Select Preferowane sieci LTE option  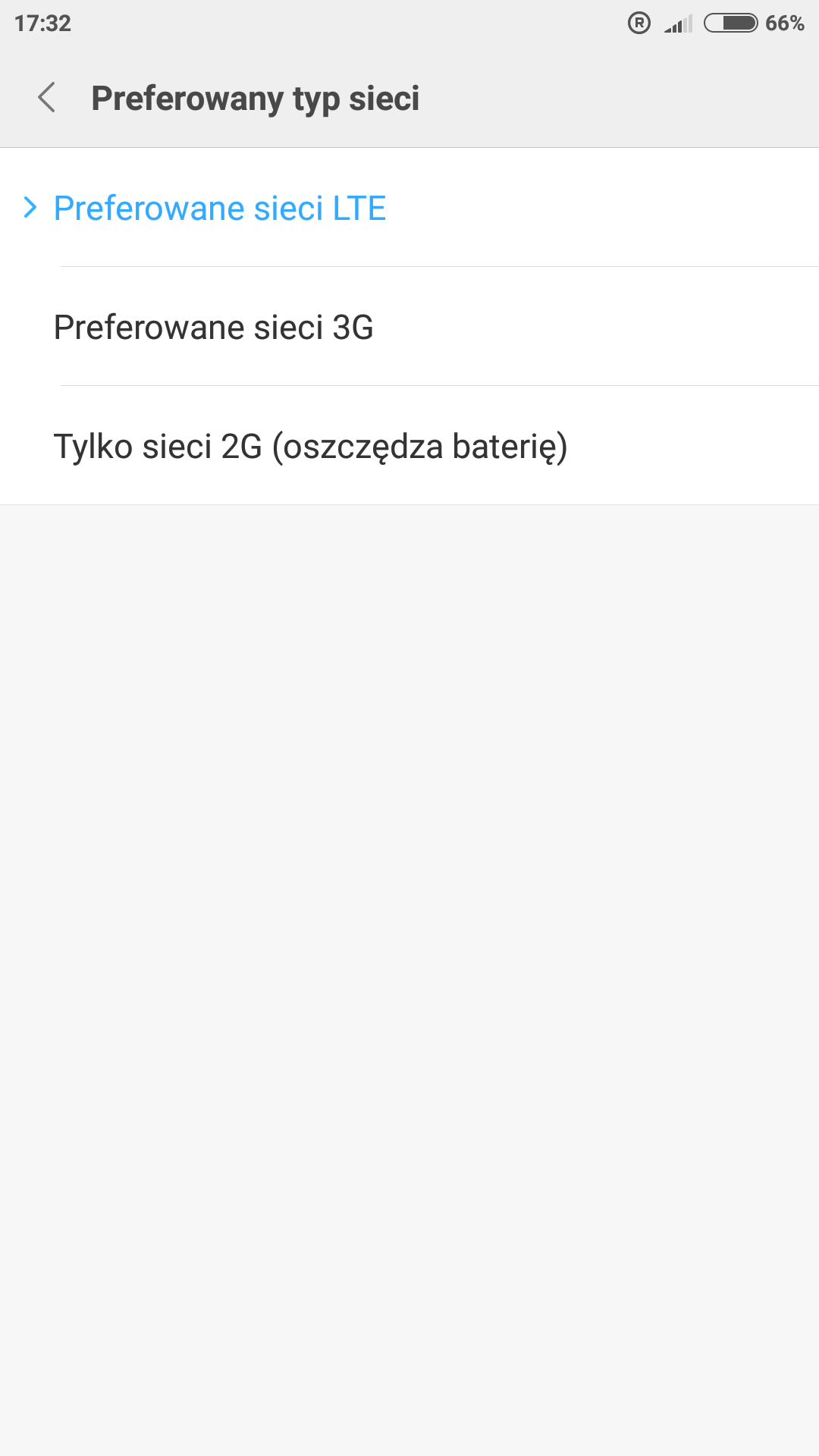tap(220, 209)
